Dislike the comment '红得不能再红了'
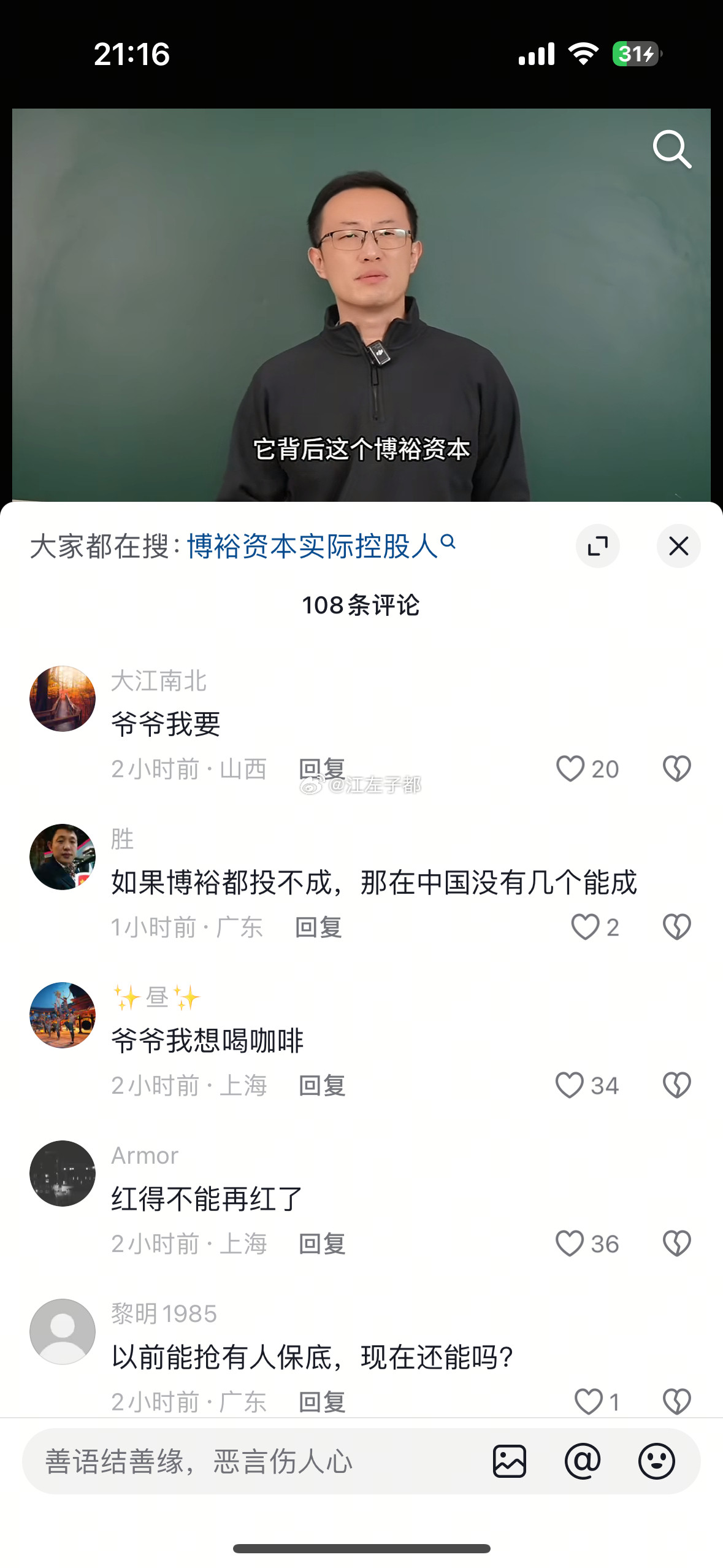Viewport: 723px width, 1568px height. [676, 1243]
